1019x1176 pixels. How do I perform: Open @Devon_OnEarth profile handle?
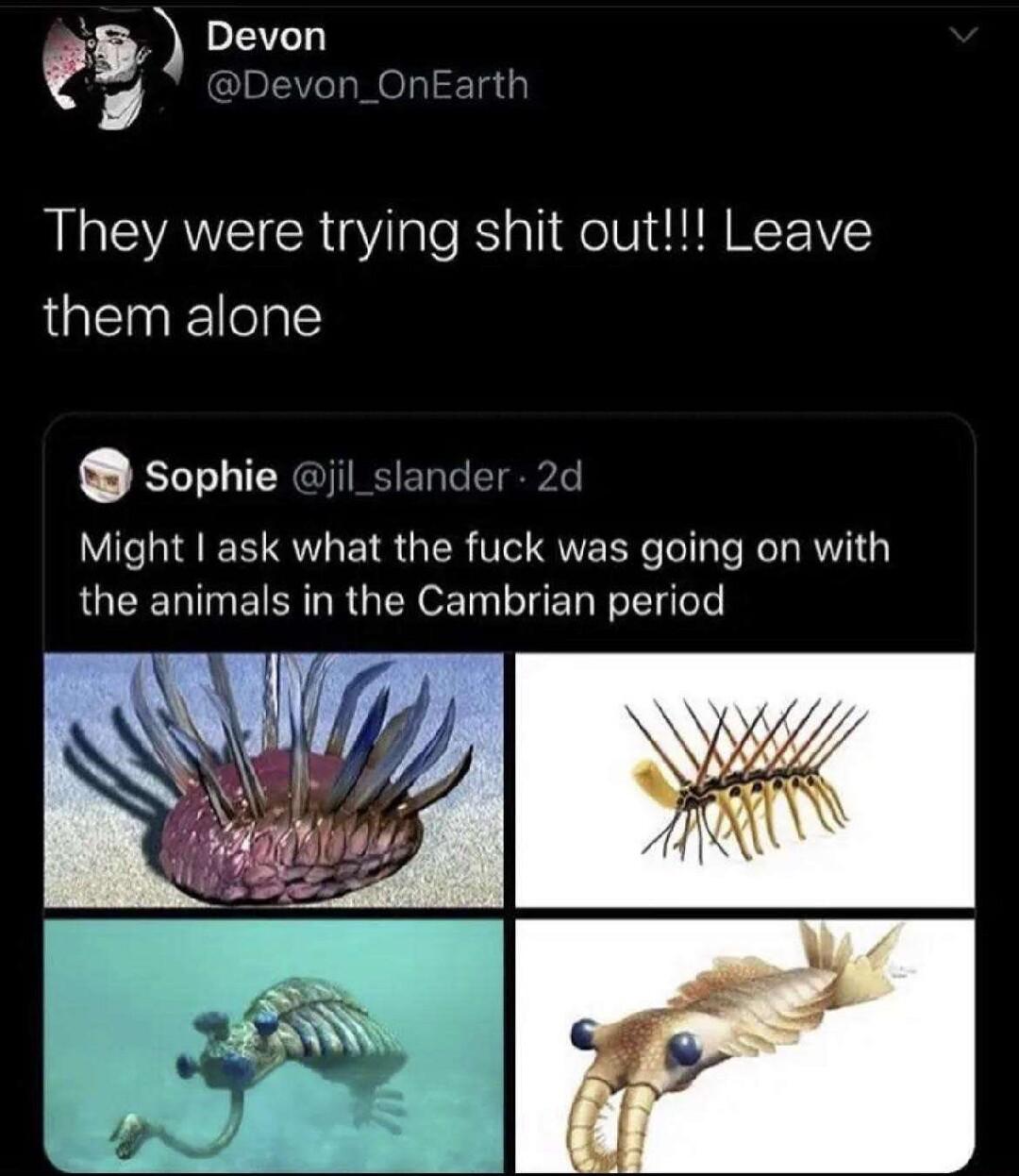point(363,85)
